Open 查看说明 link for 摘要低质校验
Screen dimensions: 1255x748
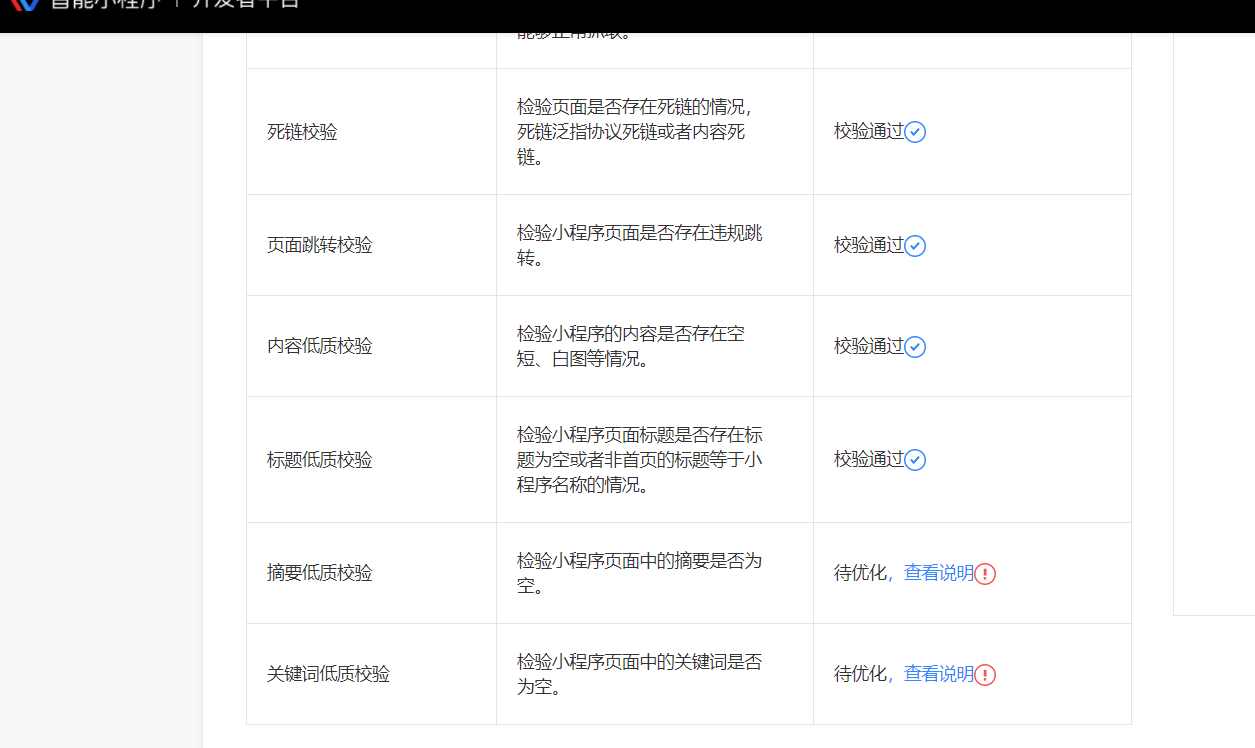click(x=939, y=573)
